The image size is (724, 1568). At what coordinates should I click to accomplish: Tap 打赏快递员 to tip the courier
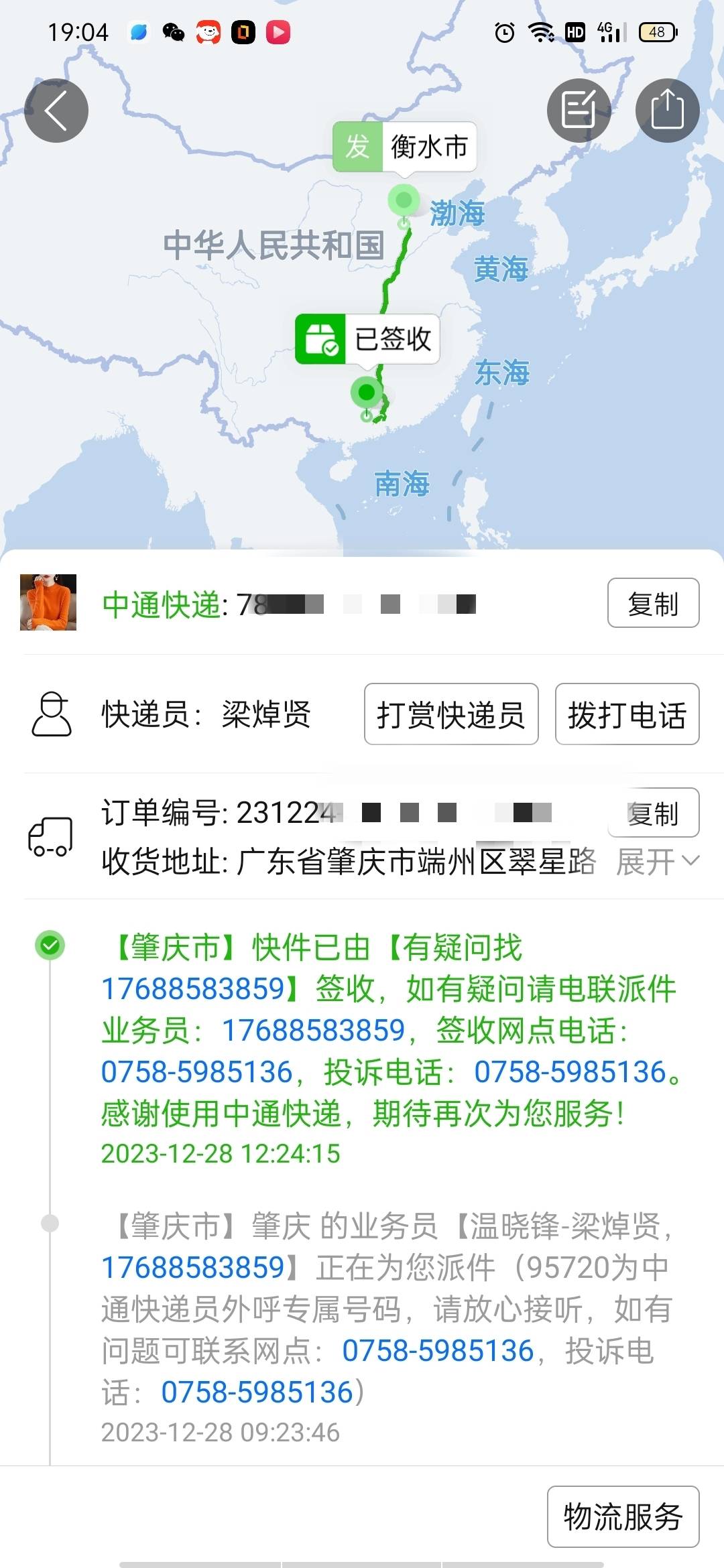coord(450,716)
